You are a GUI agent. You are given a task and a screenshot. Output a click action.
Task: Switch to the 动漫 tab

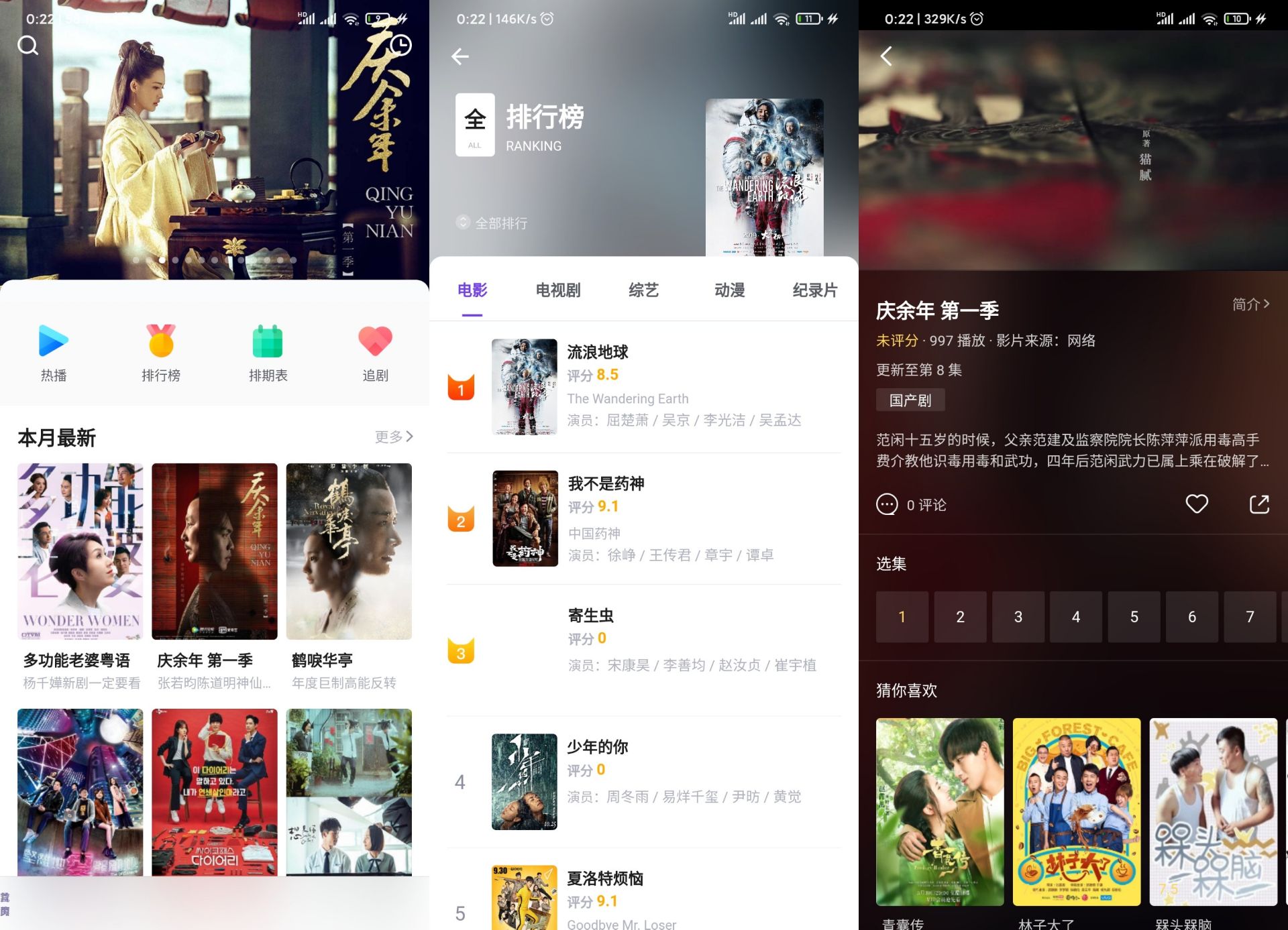[729, 290]
